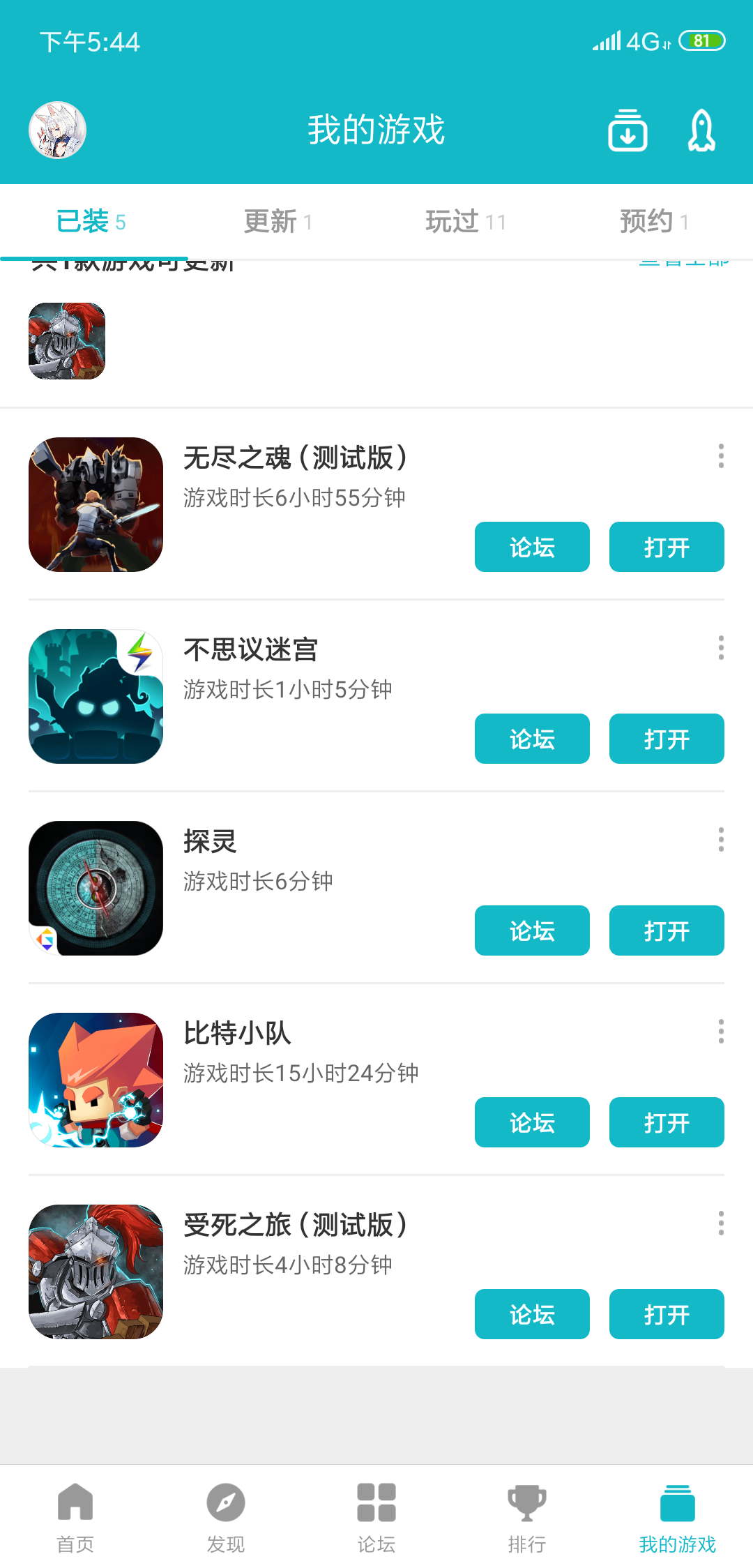
Task: Open the updatable game thumbnail under the update notice
Action: pos(66,340)
